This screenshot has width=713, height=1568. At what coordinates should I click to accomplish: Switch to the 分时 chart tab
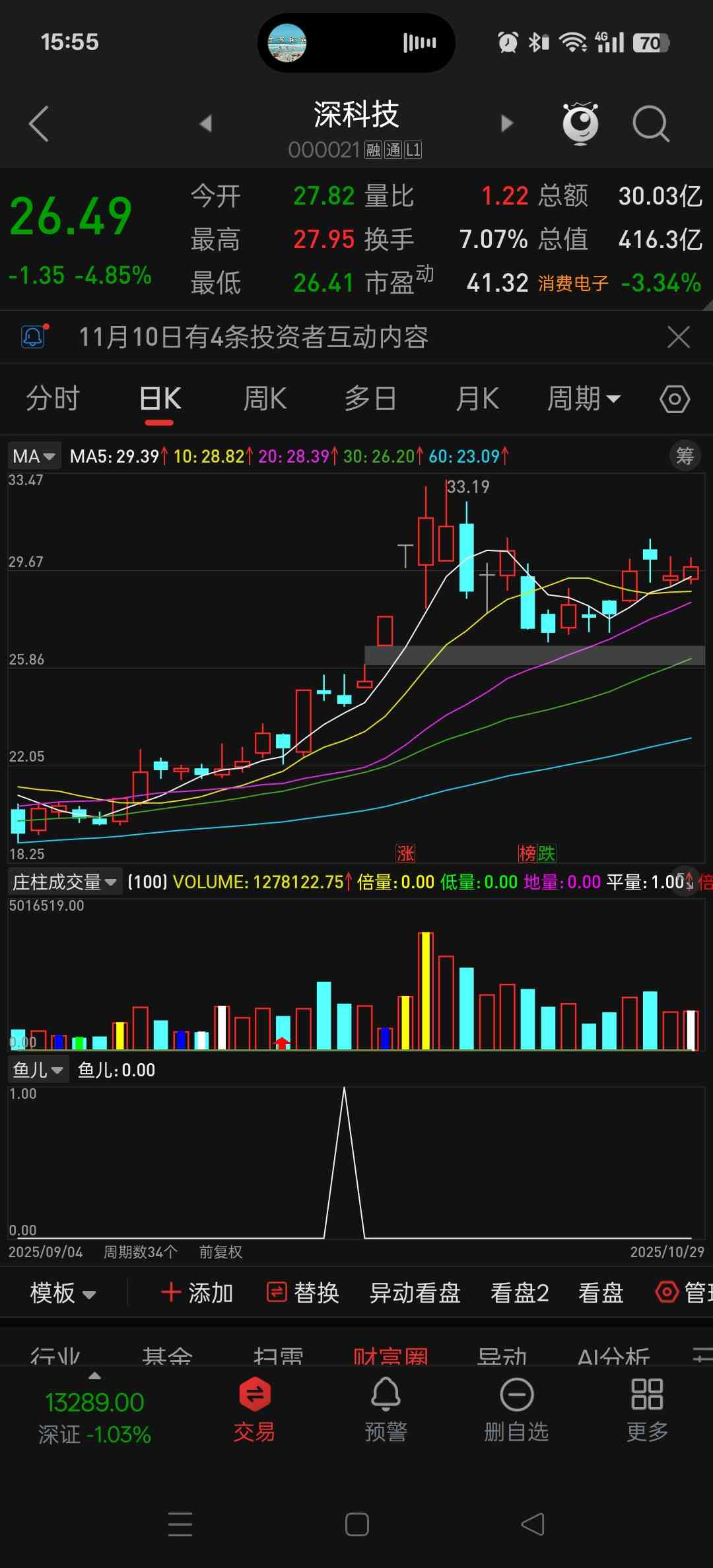tap(53, 399)
